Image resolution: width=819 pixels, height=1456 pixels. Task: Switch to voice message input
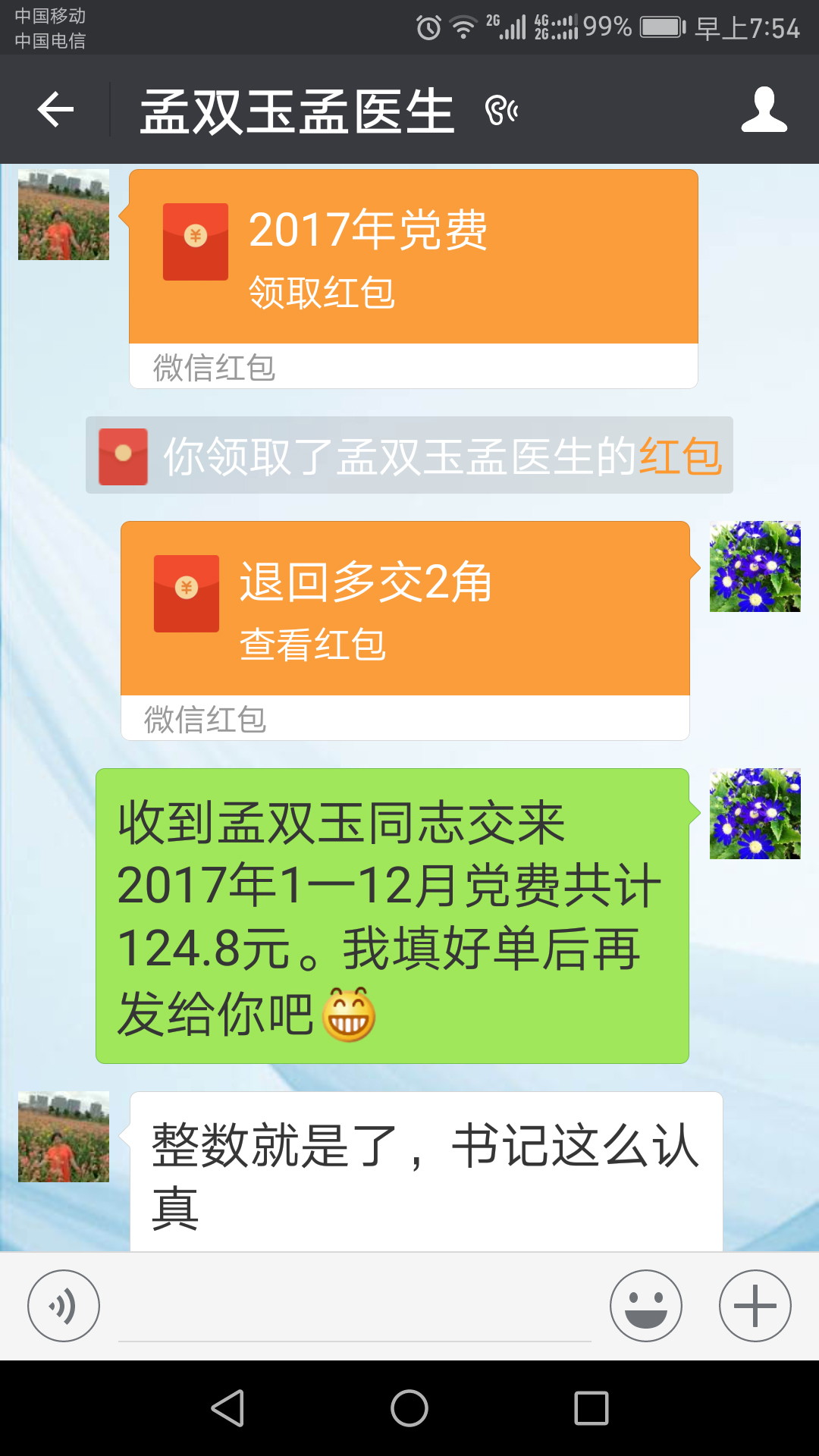(64, 1306)
